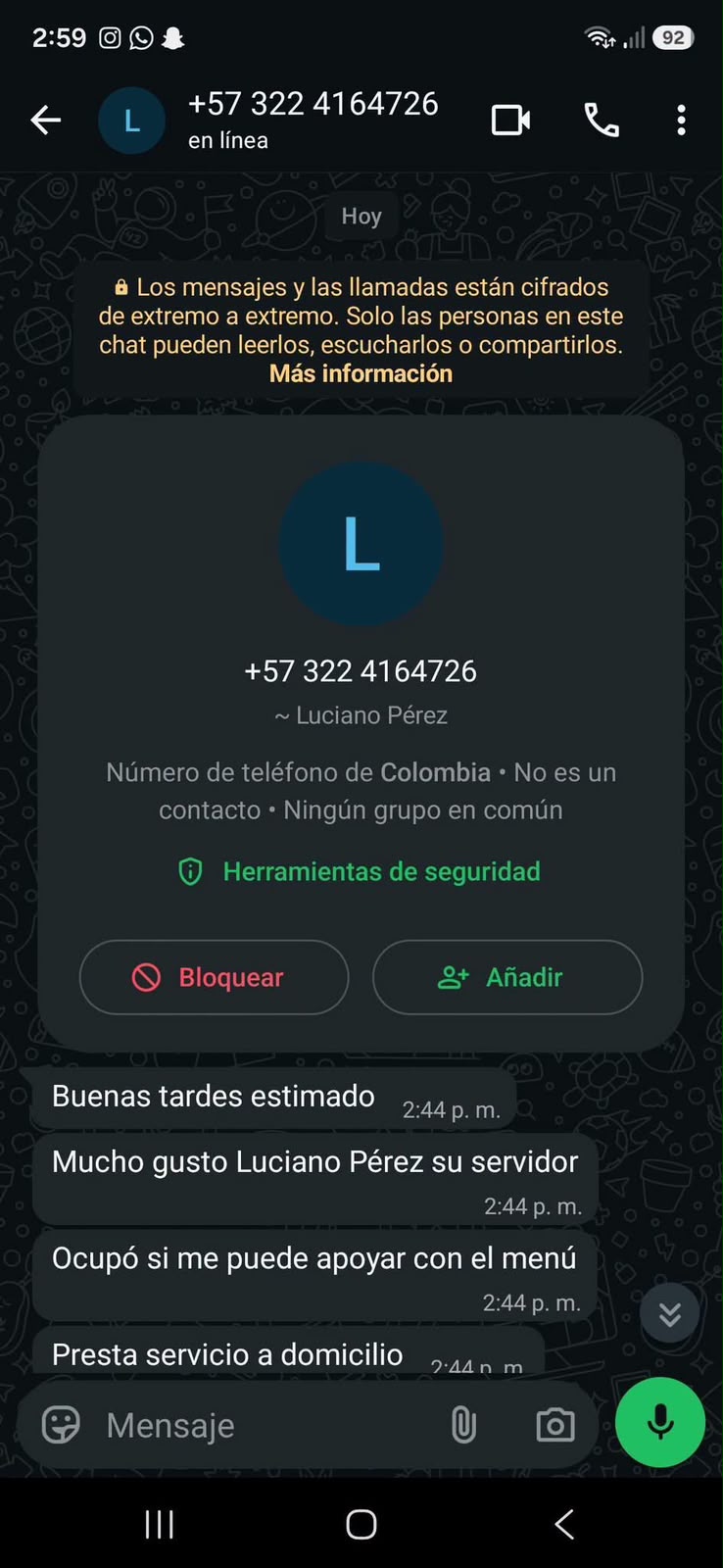Jump to latest messages with the down arrows
Image resolution: width=723 pixels, height=1568 pixels.
tap(669, 1313)
